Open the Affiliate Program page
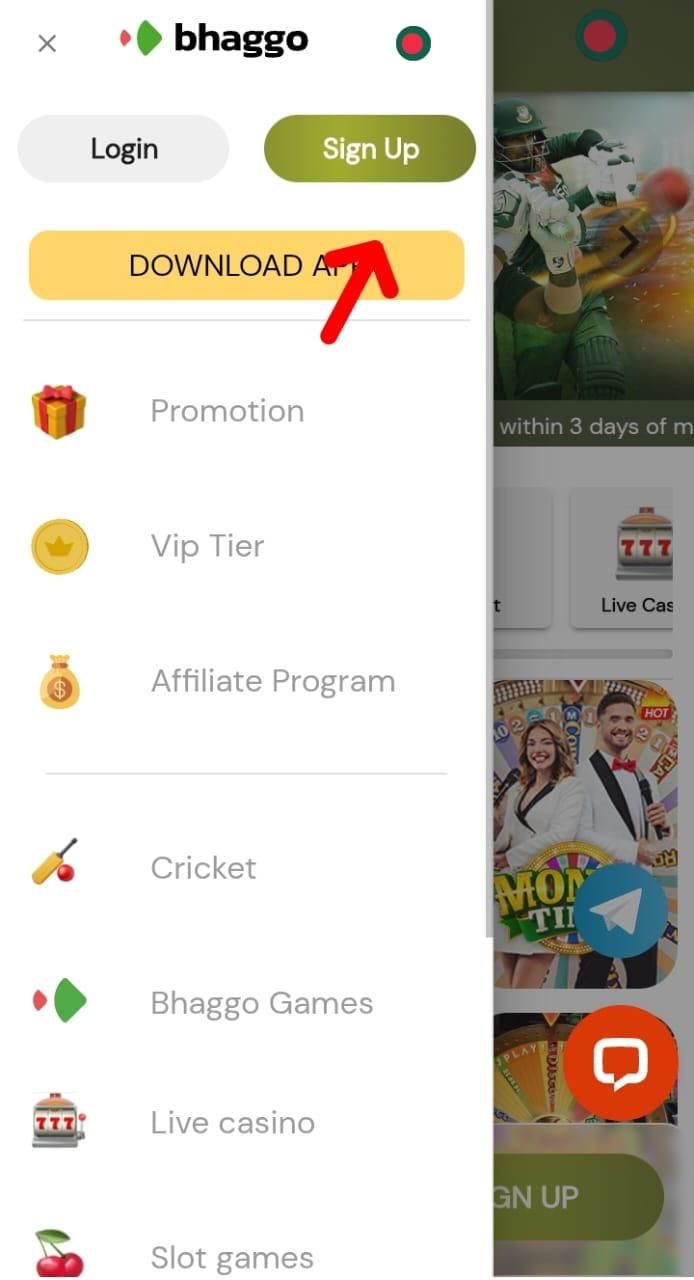 [272, 681]
